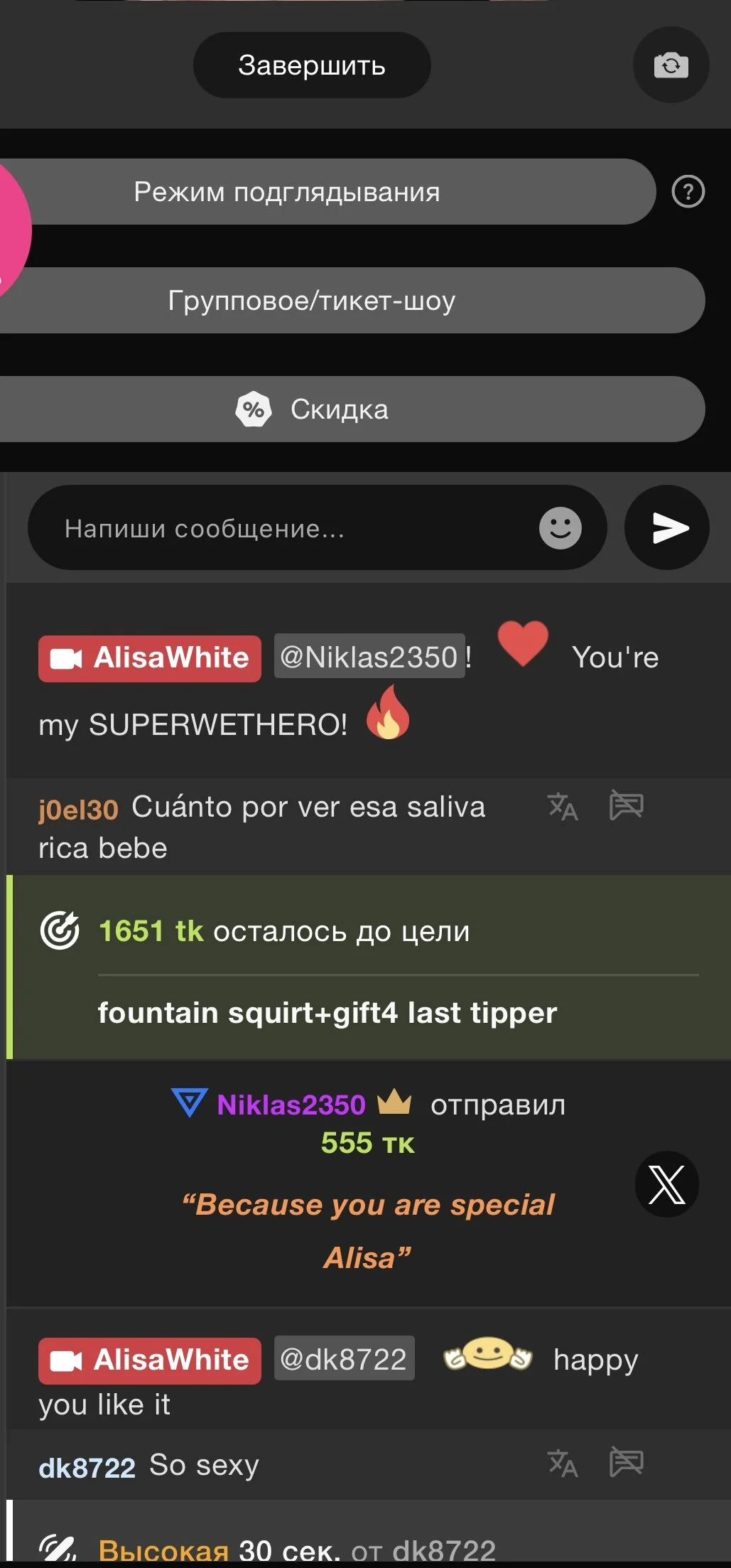Viewport: 731px width, 1568px height.
Task: Mute dk8722 using the chat-block icon
Action: point(626,1463)
